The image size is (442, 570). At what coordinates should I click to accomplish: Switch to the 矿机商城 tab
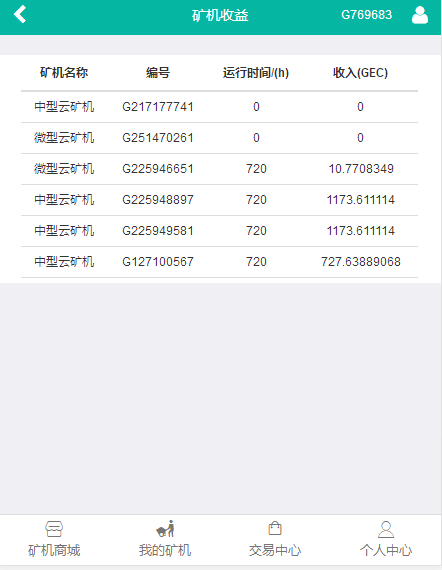point(54,539)
